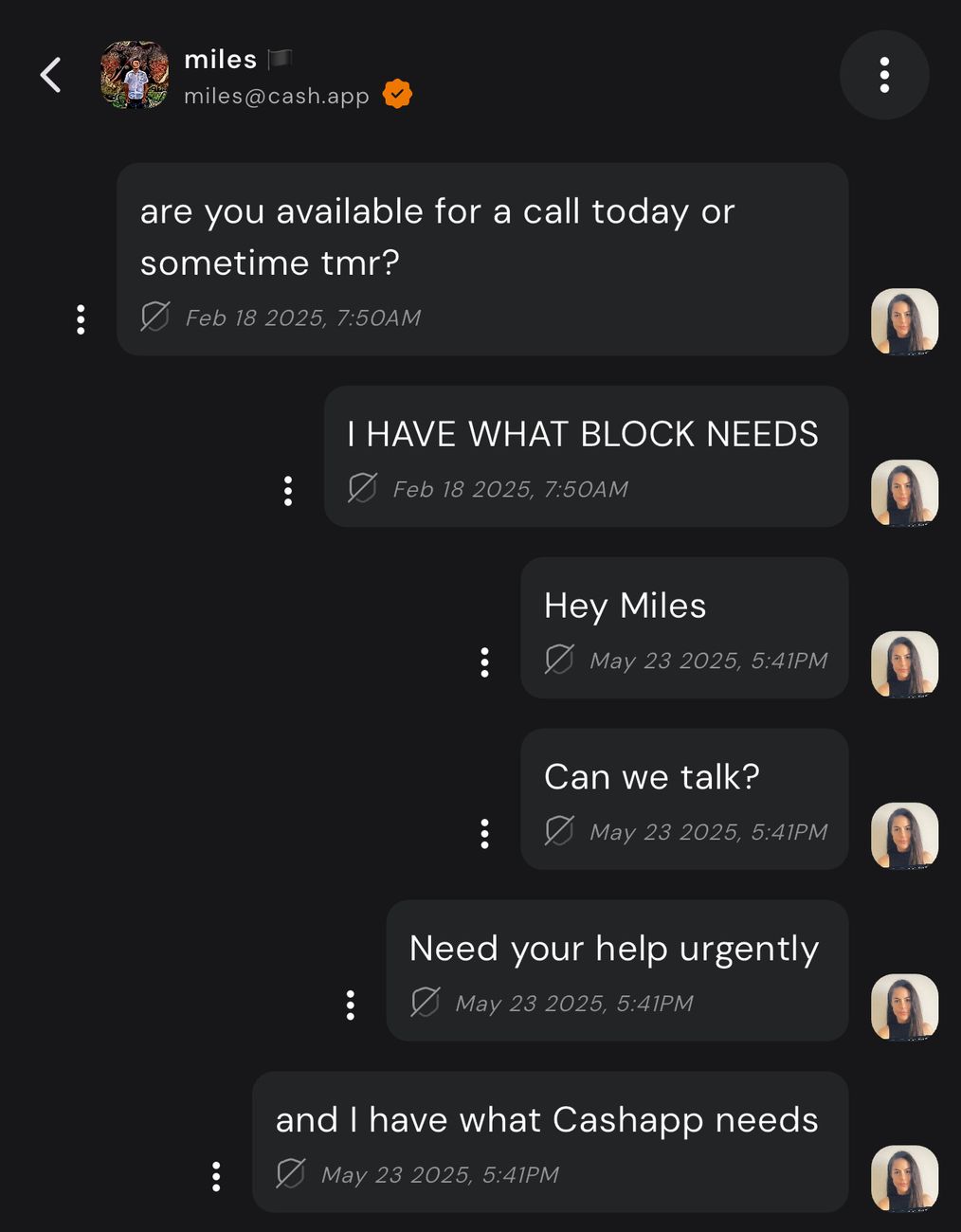Viewport: 961px width, 1232px height.
Task: Open miles's profile picture in the header
Action: point(135,75)
